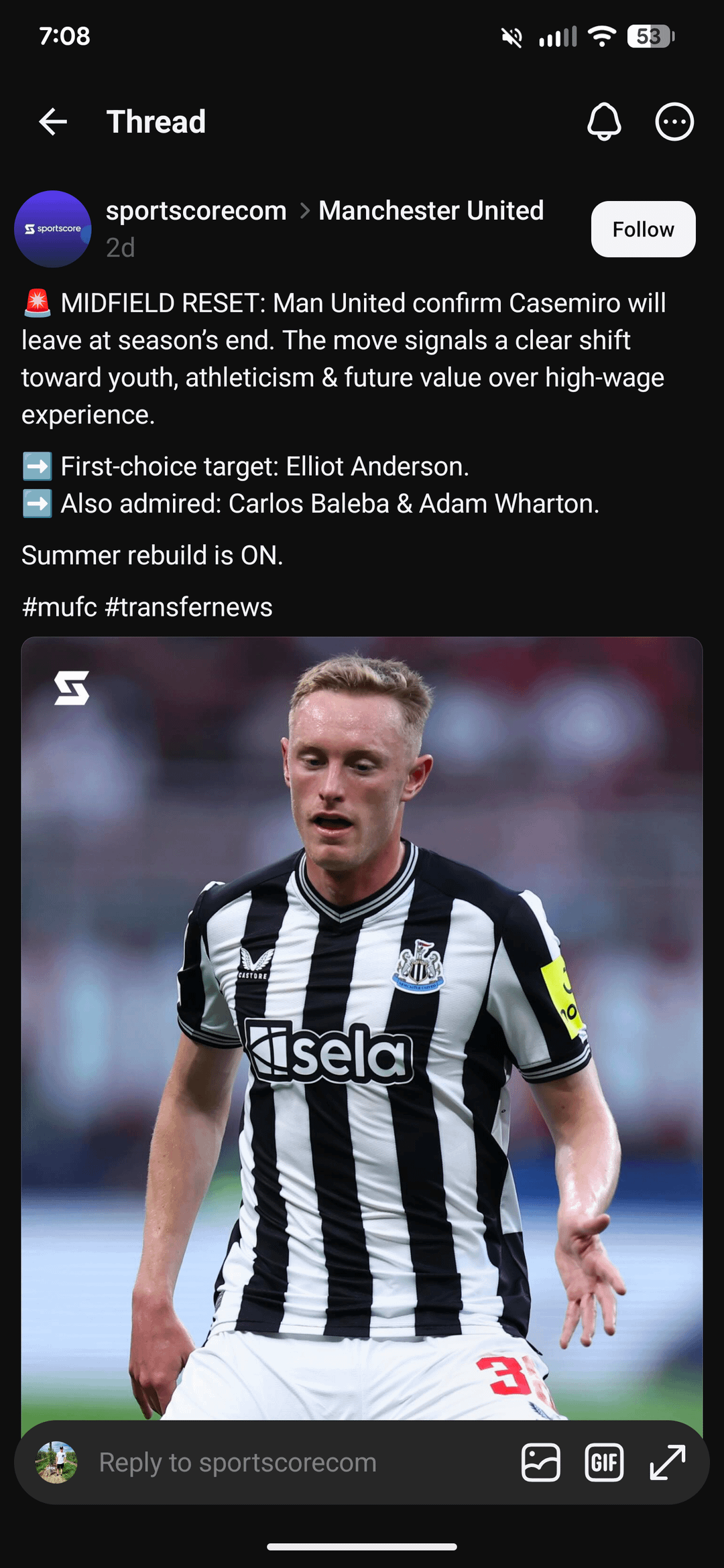
Task: Expand the reply composer to full screen
Action: coord(668,1462)
